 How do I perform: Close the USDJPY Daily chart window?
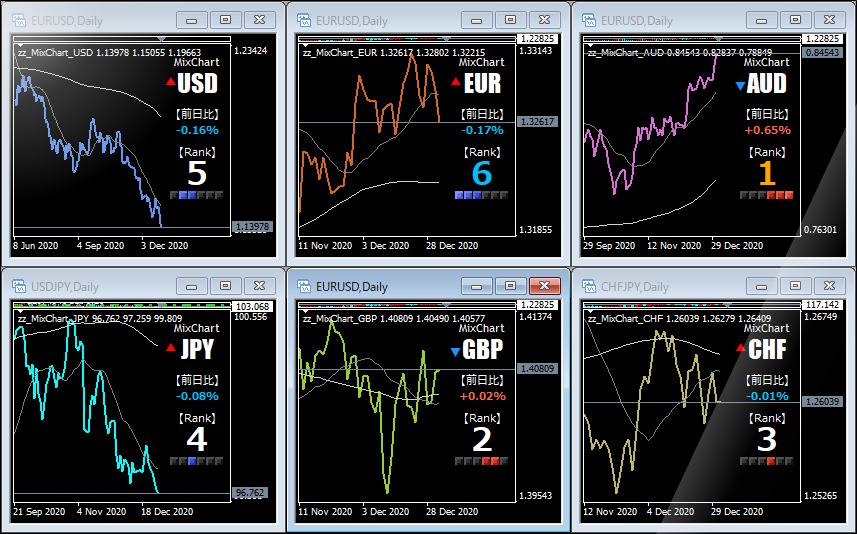259,286
